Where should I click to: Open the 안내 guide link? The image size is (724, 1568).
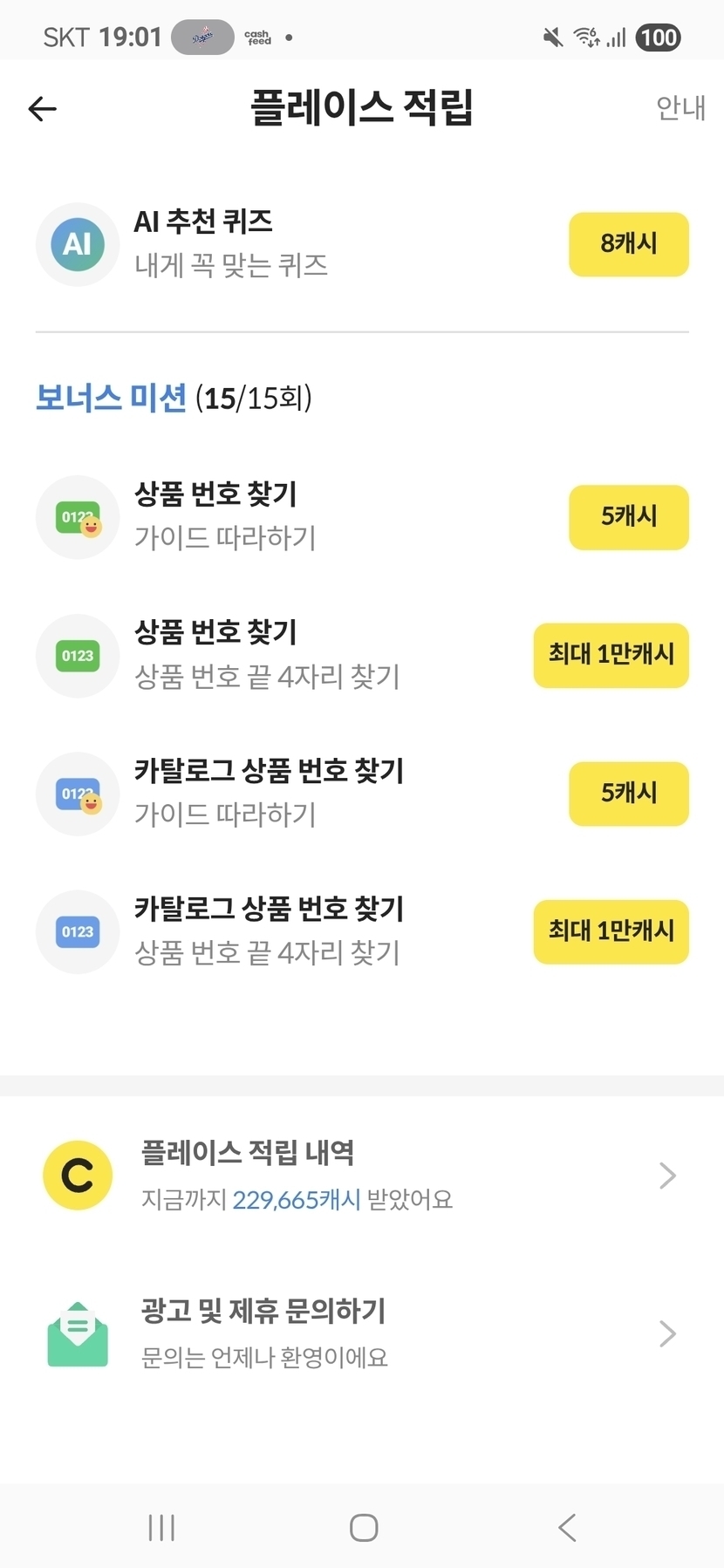(x=680, y=108)
